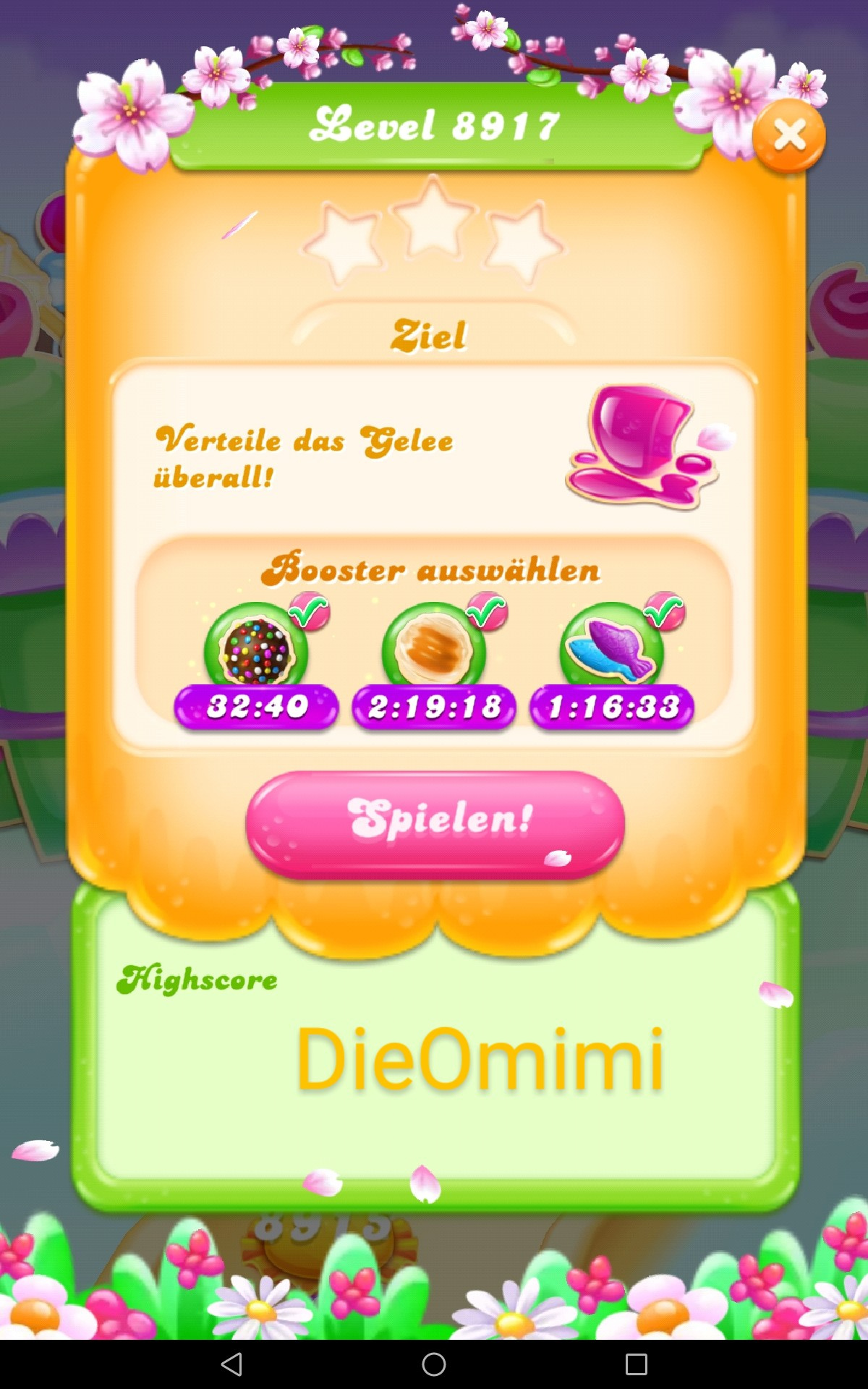Go back using the system back button

coord(231,1364)
